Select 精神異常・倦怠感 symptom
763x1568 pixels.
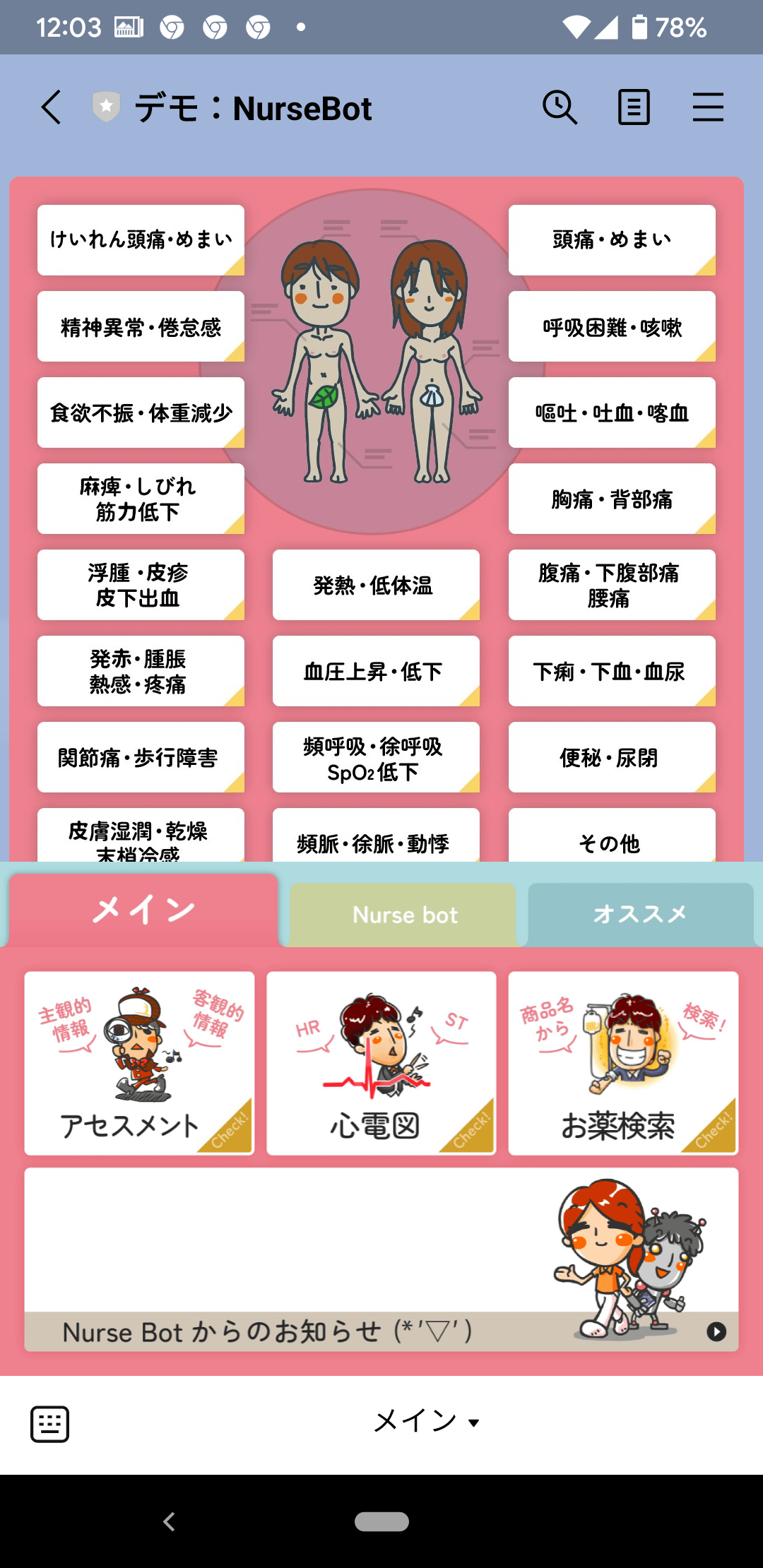141,327
